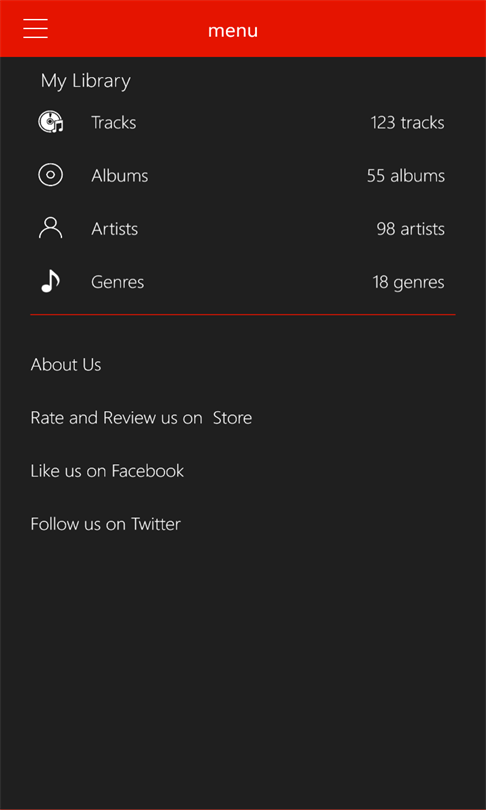Browse the Albums list
486x810 pixels.
click(243, 176)
